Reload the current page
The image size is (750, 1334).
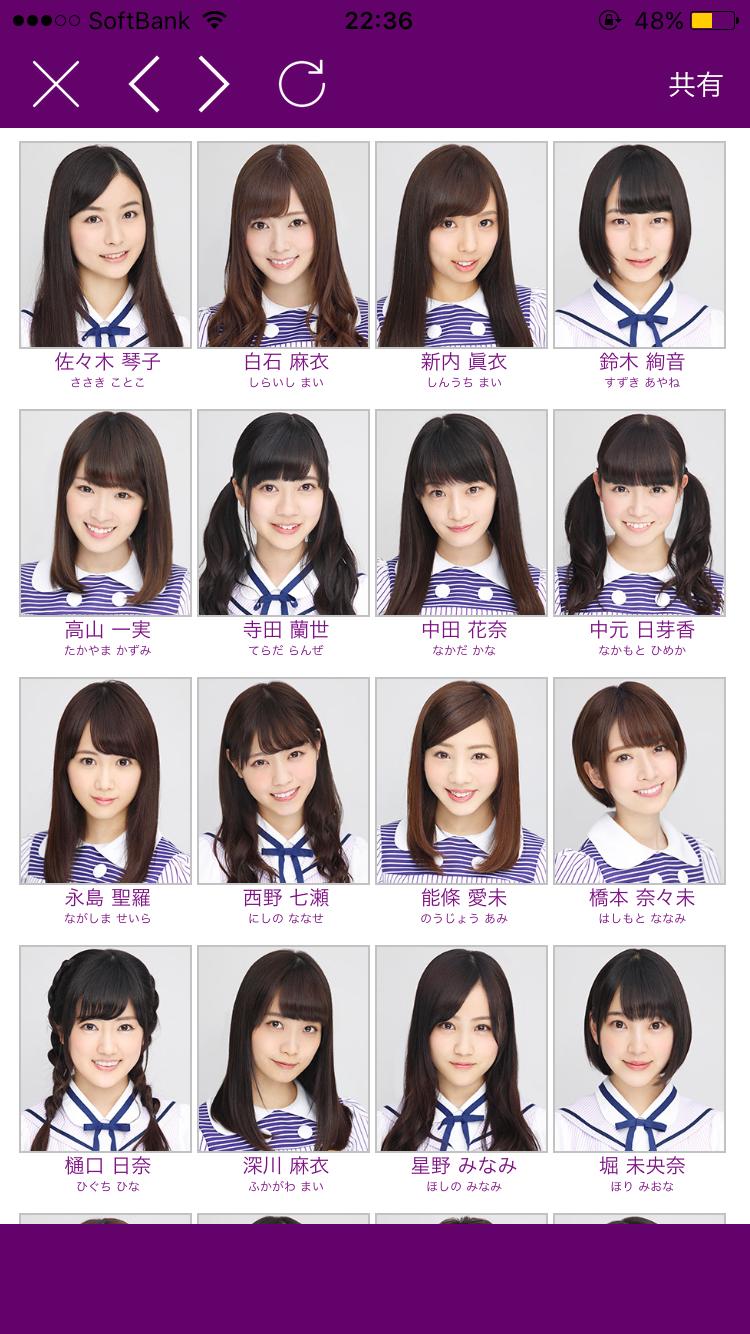(301, 84)
